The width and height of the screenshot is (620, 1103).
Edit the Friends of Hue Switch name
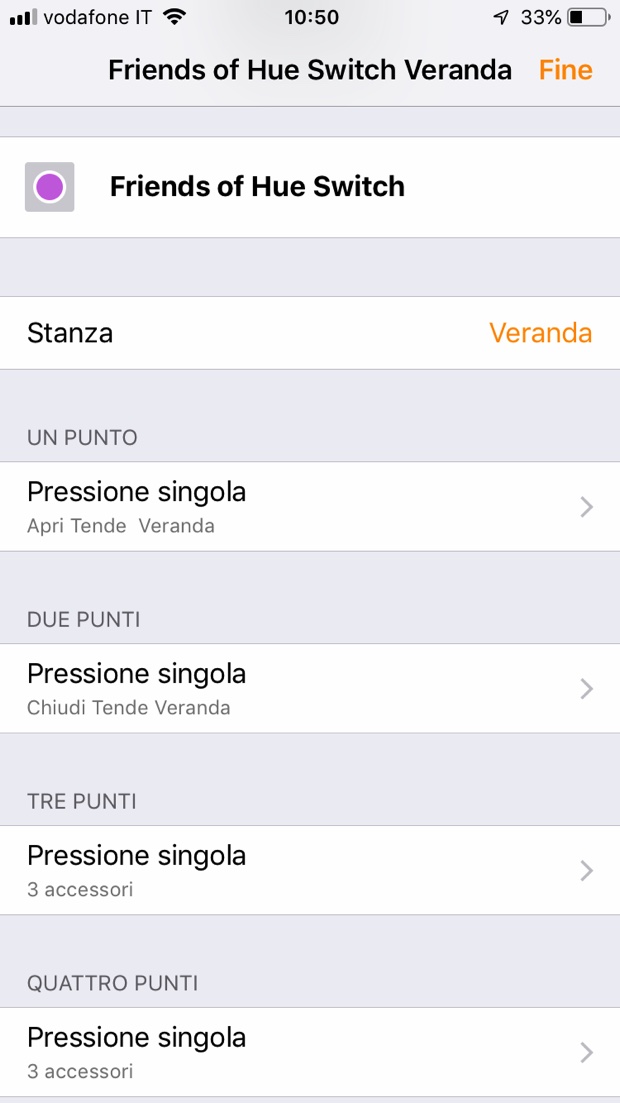(x=257, y=187)
